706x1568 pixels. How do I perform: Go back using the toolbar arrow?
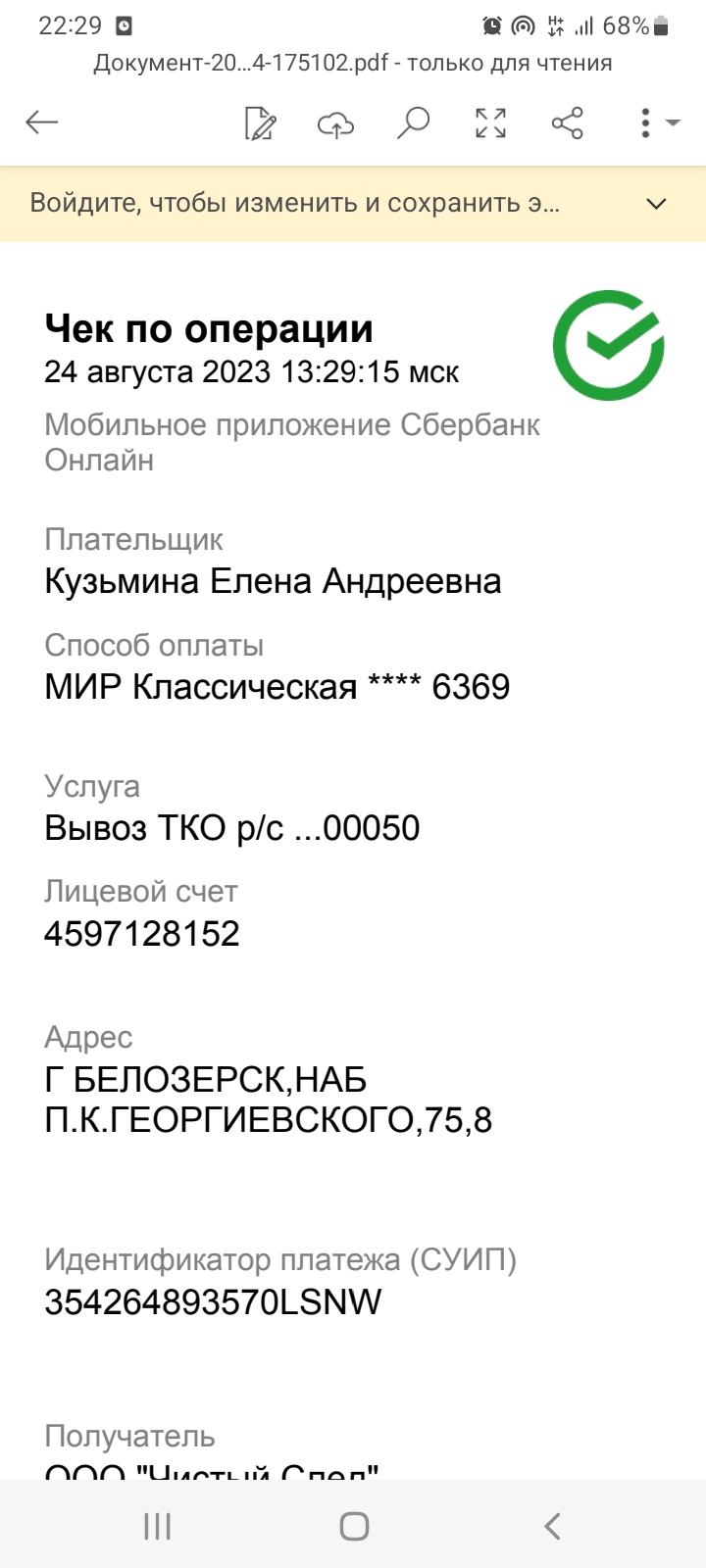click(42, 122)
